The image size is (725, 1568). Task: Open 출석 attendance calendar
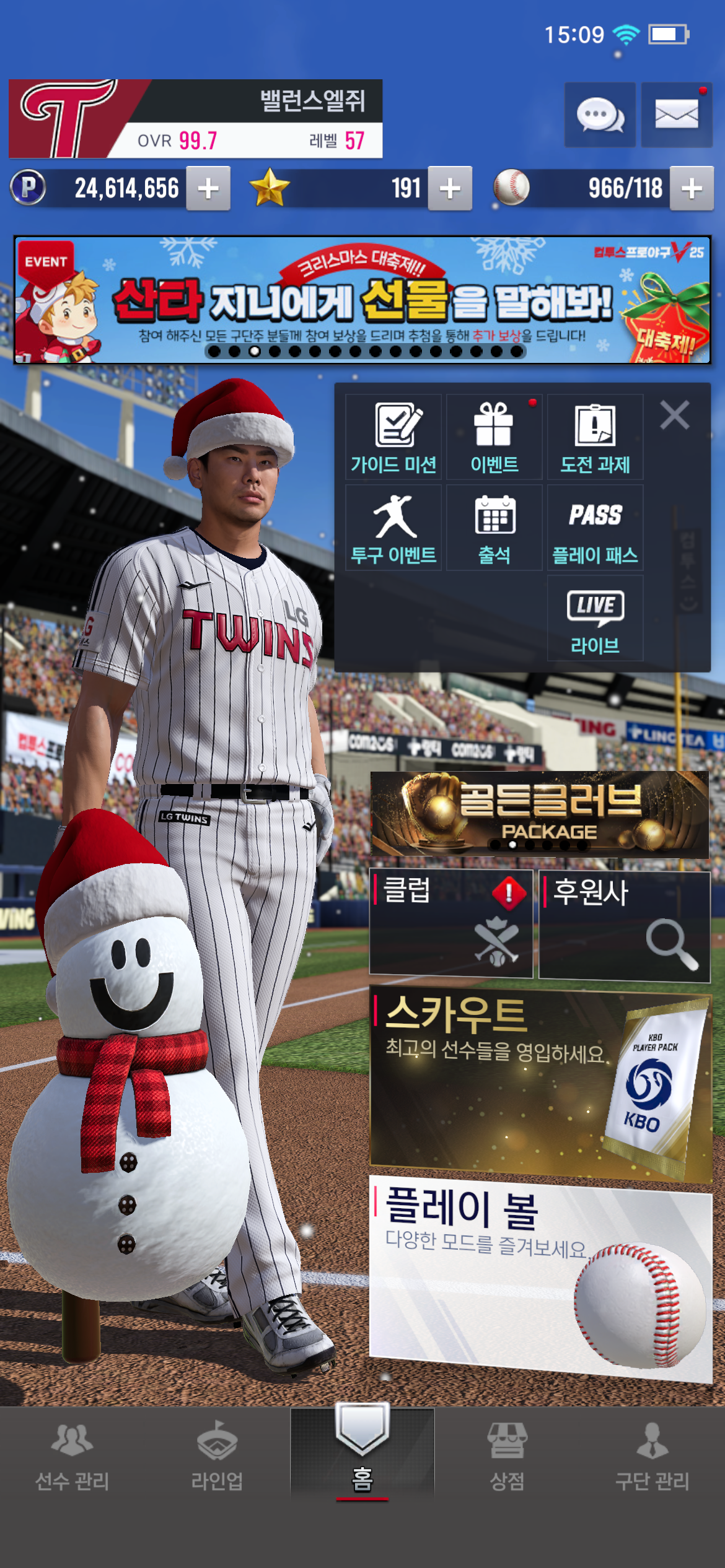(x=494, y=528)
